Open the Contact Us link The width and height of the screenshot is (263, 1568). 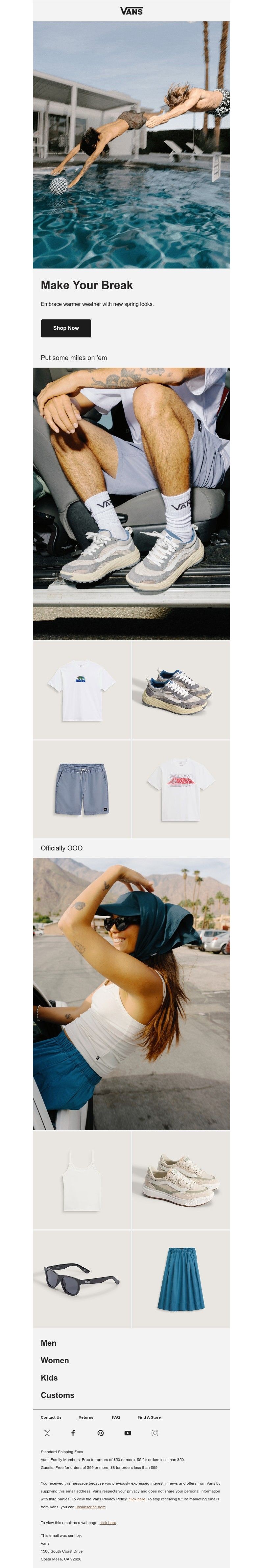point(51,1418)
